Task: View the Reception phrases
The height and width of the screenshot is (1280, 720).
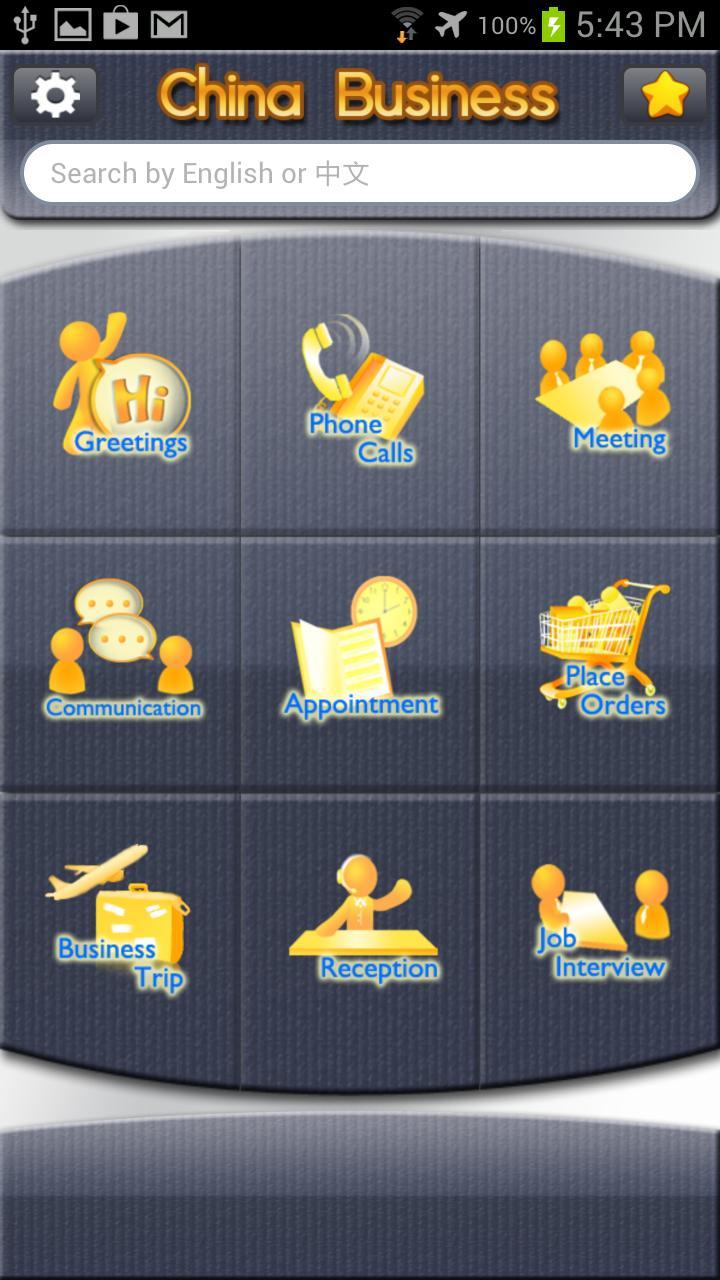Action: point(361,920)
